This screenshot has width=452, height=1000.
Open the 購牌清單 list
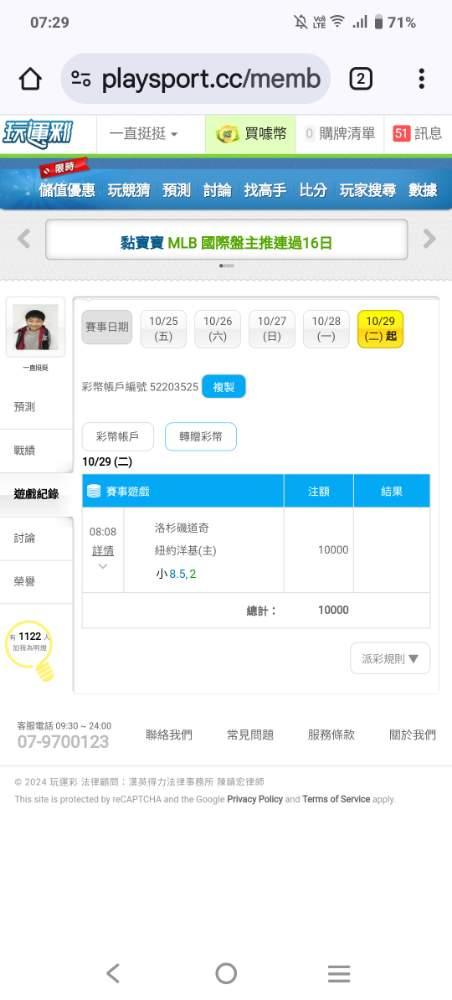[340, 134]
